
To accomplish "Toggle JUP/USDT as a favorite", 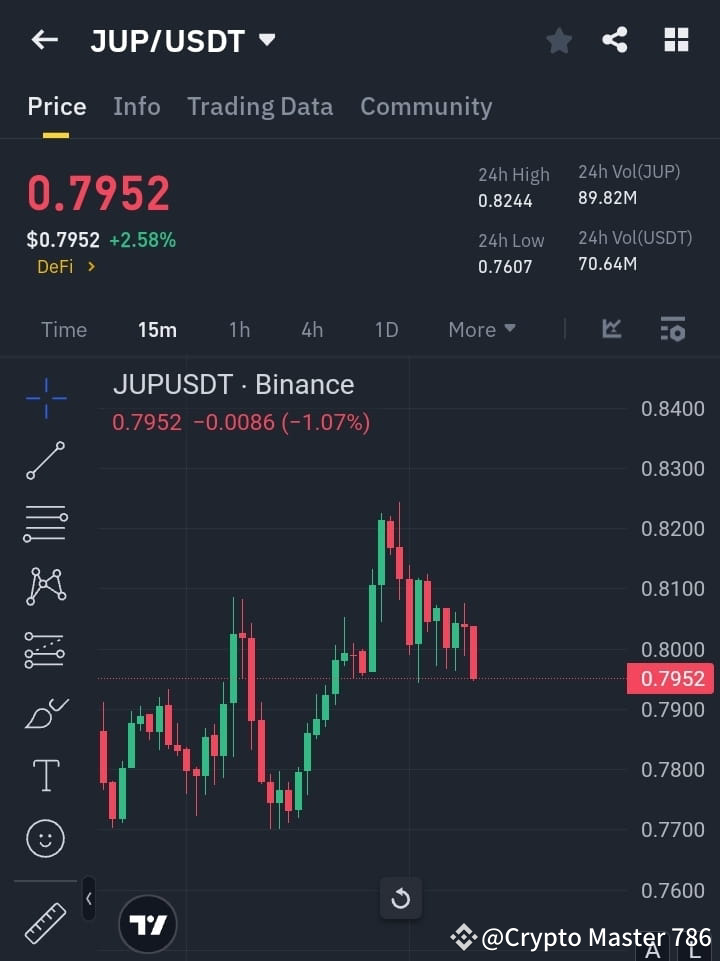I will click(559, 40).
